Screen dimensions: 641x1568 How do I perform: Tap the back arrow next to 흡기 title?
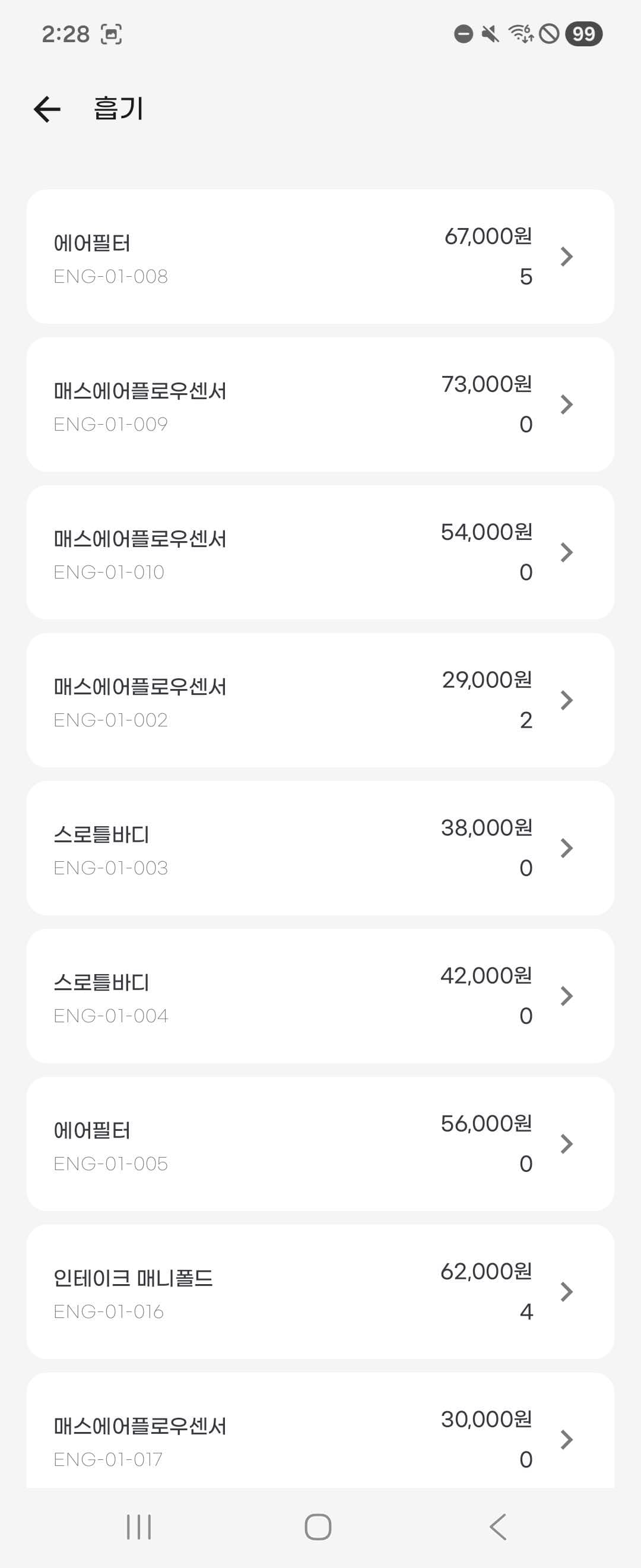47,109
